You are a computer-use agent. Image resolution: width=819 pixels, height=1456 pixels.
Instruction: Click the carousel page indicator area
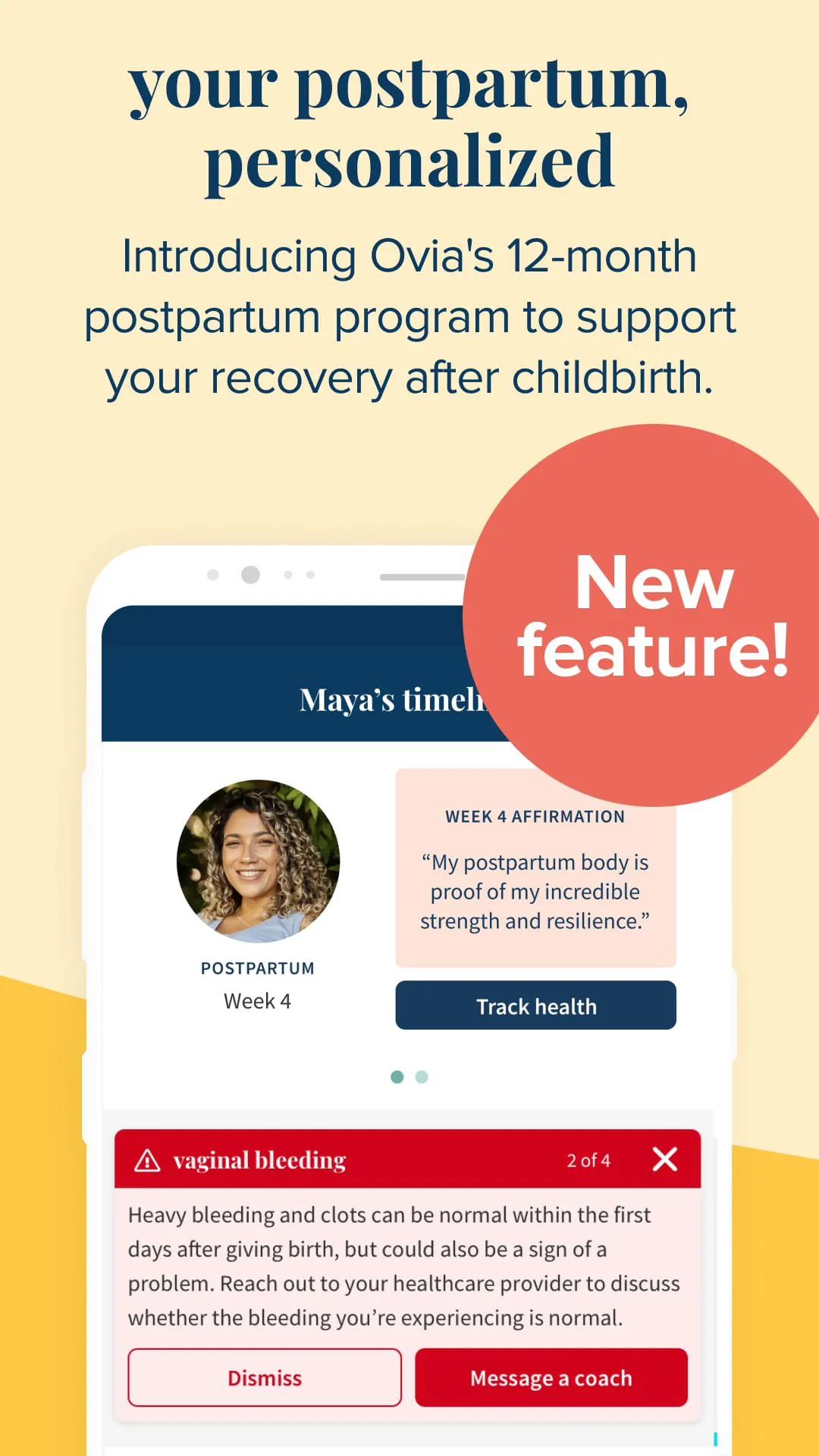[x=409, y=1076]
